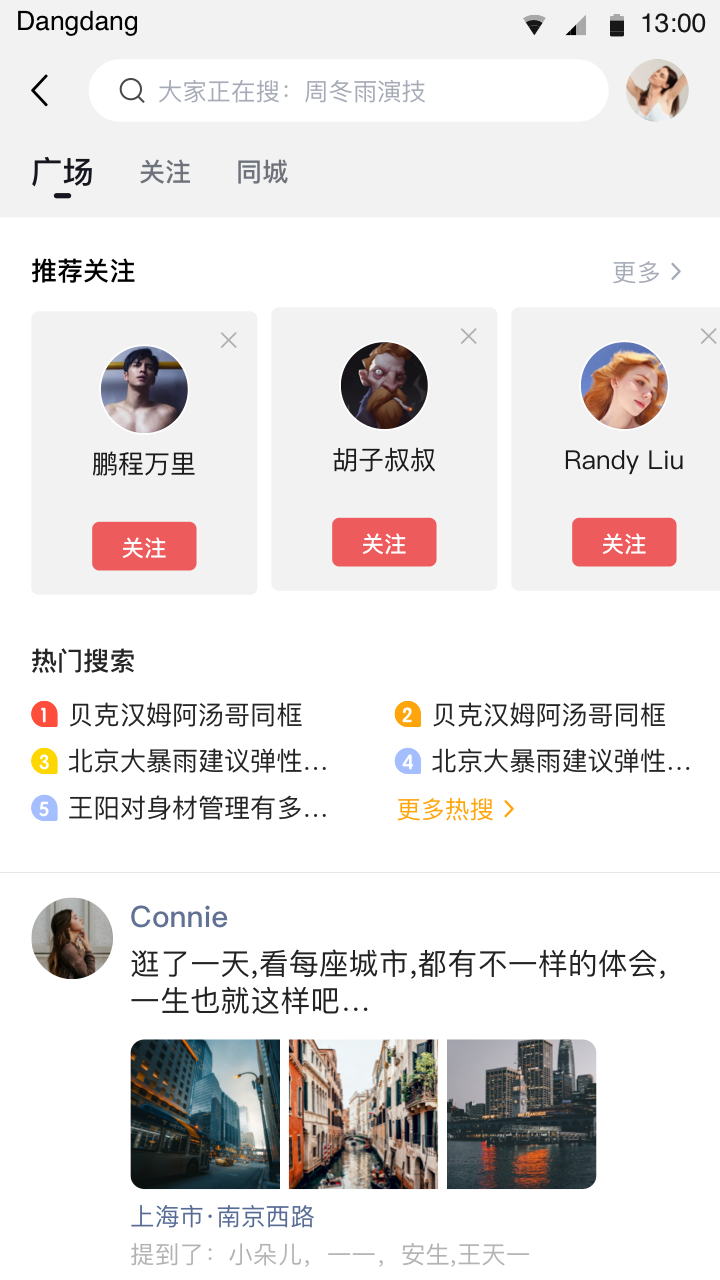Tap the search magnifier icon
The height and width of the screenshot is (1280, 720).
click(x=132, y=90)
